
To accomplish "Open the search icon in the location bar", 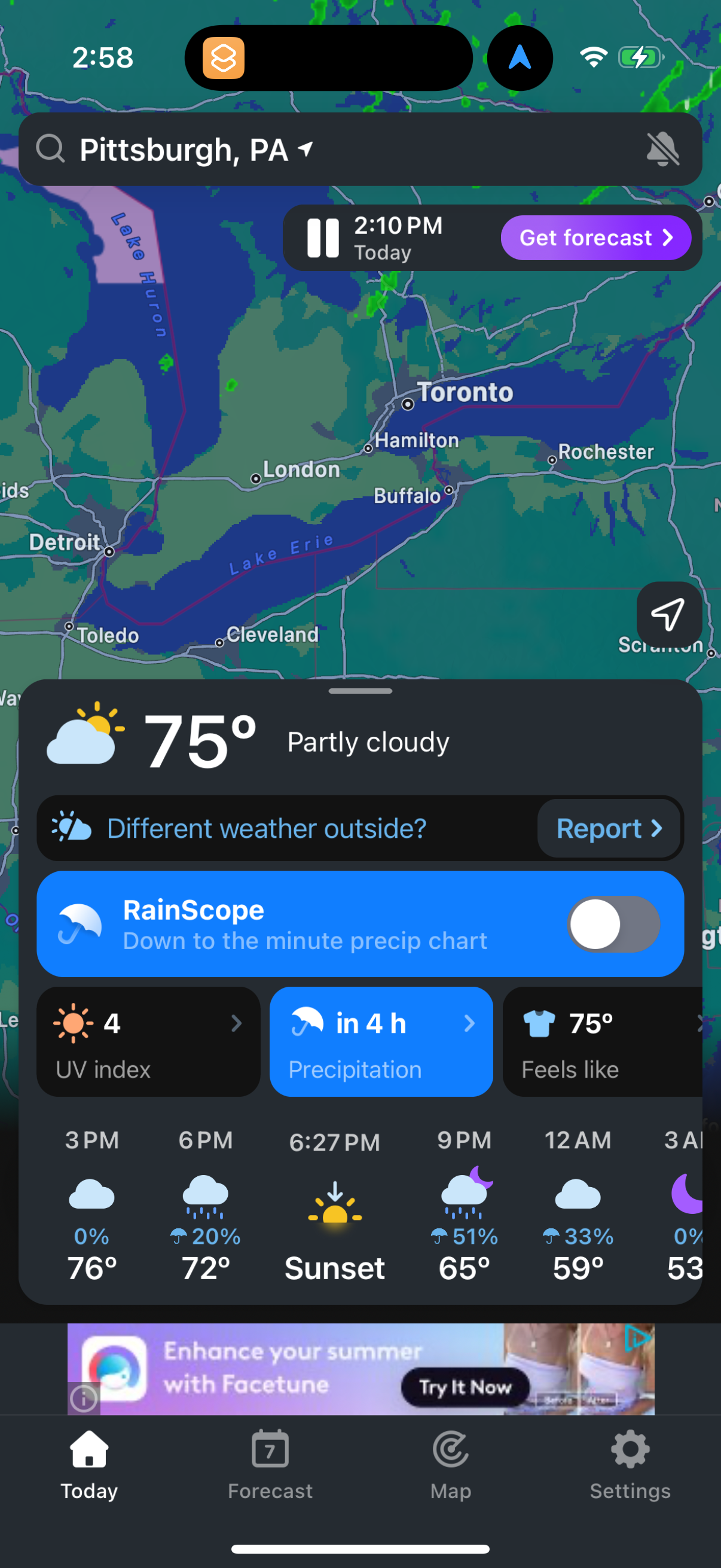I will [51, 148].
